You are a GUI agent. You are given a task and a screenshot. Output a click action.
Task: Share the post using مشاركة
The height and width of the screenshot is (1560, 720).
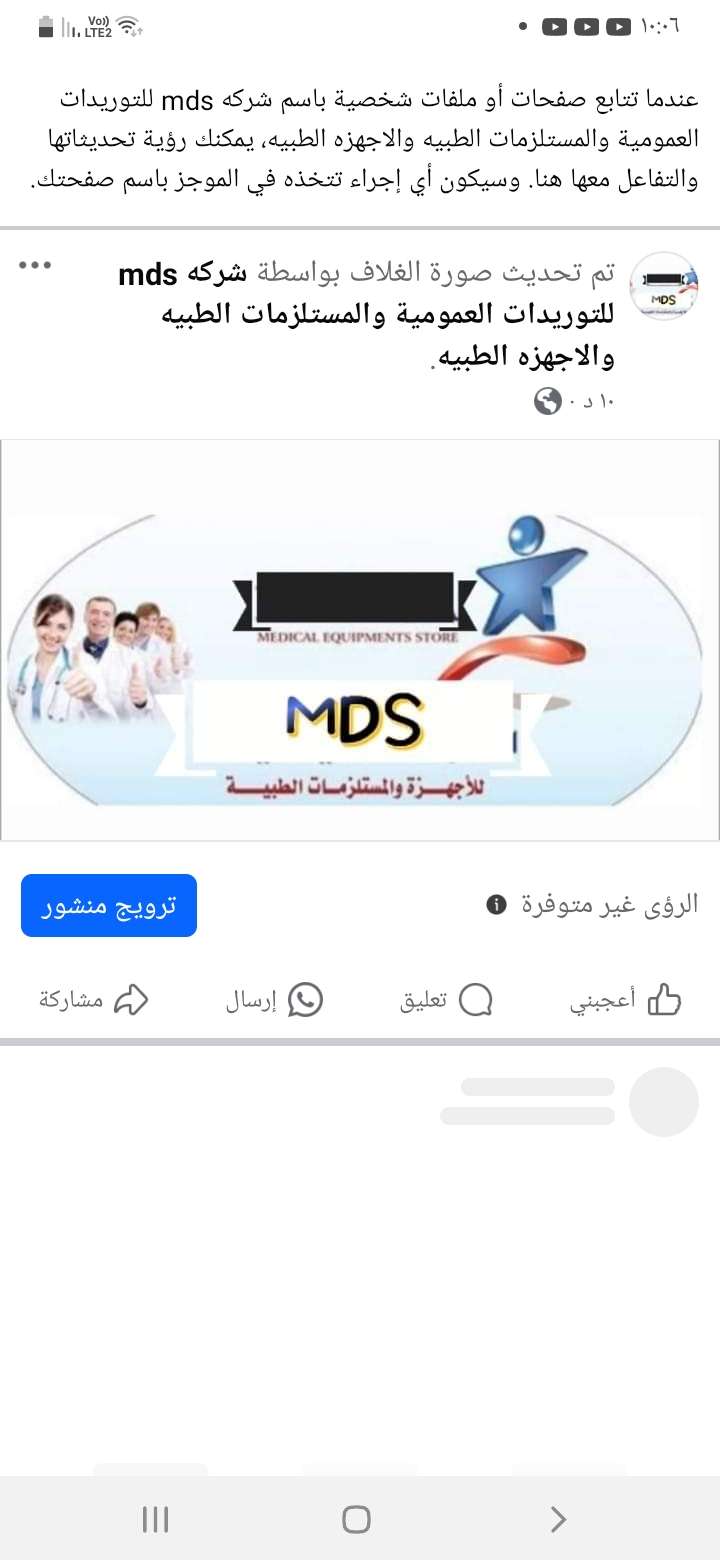click(x=93, y=999)
